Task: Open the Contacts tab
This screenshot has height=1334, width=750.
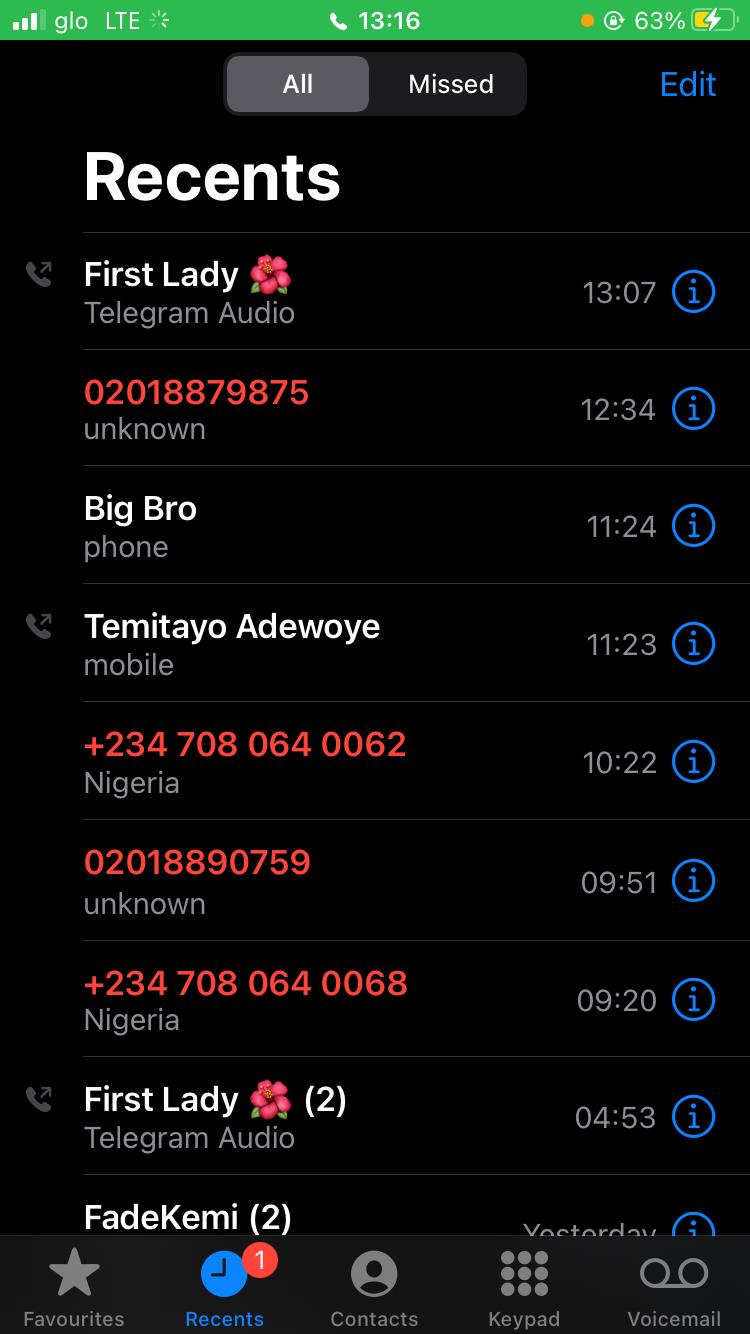Action: (x=374, y=1290)
